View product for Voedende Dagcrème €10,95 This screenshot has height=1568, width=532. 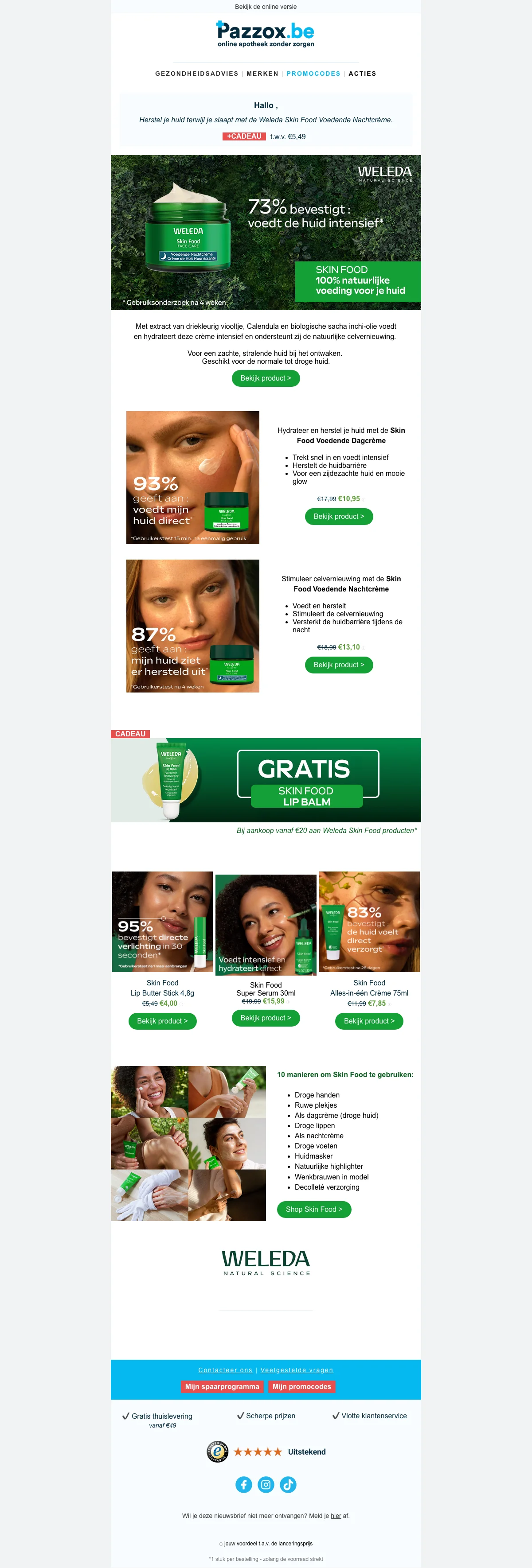[x=338, y=516]
